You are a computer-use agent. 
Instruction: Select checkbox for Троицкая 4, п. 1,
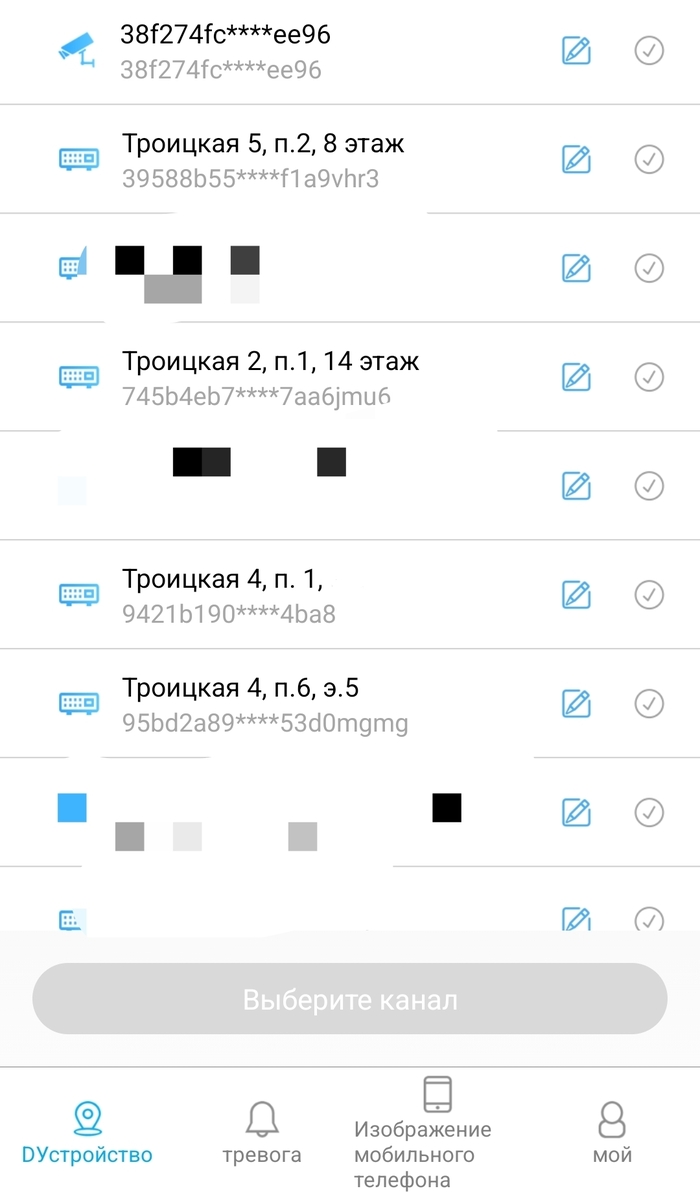pyautogui.click(x=650, y=594)
